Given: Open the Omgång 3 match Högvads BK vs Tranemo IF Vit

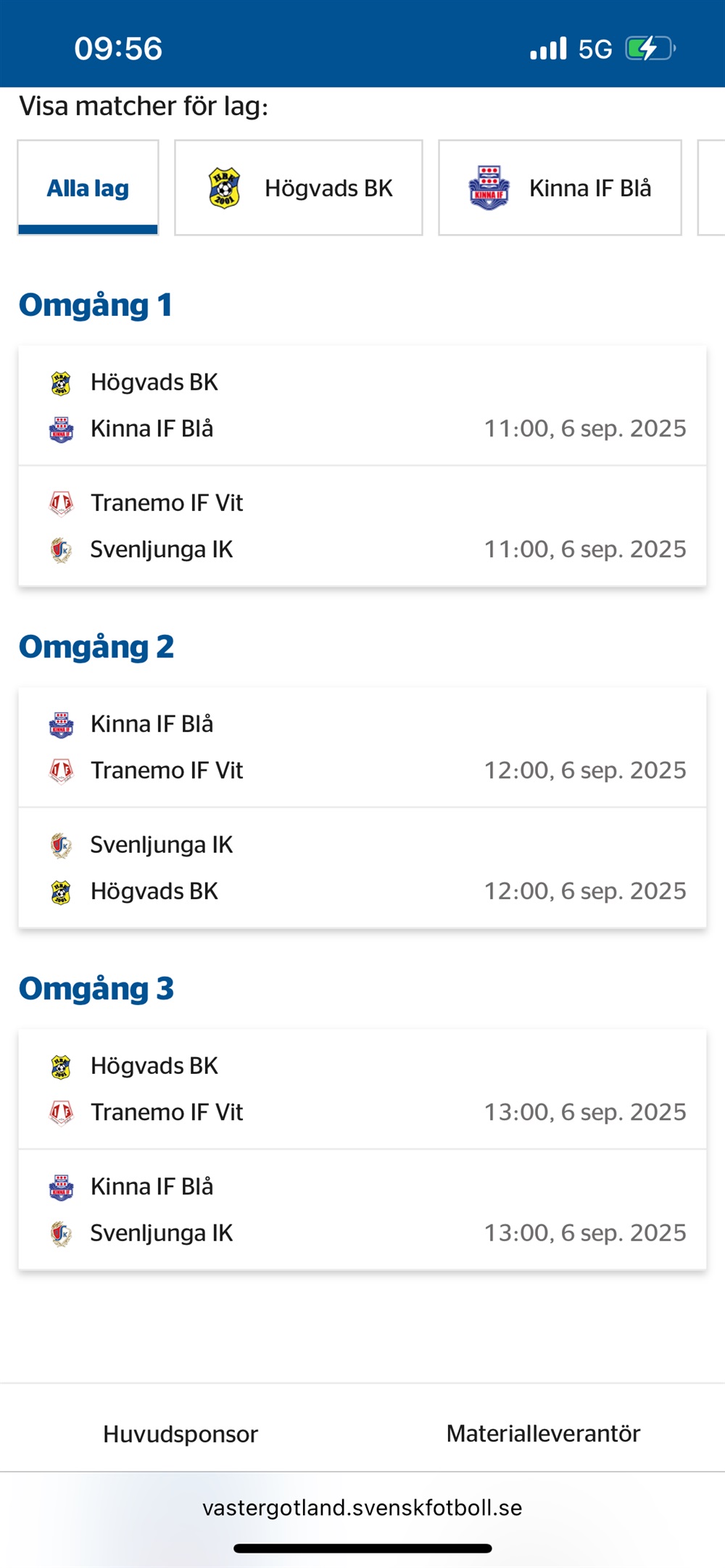Looking at the screenshot, I should (x=362, y=1089).
